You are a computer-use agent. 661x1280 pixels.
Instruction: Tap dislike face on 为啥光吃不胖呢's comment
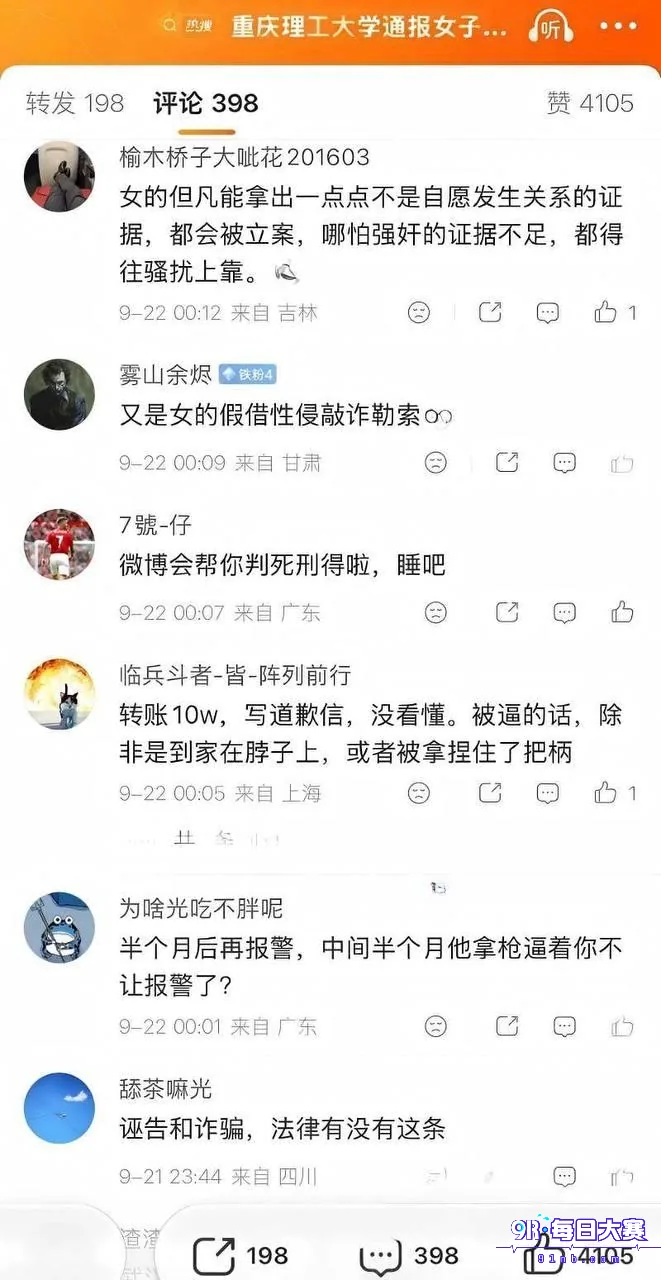436,1026
